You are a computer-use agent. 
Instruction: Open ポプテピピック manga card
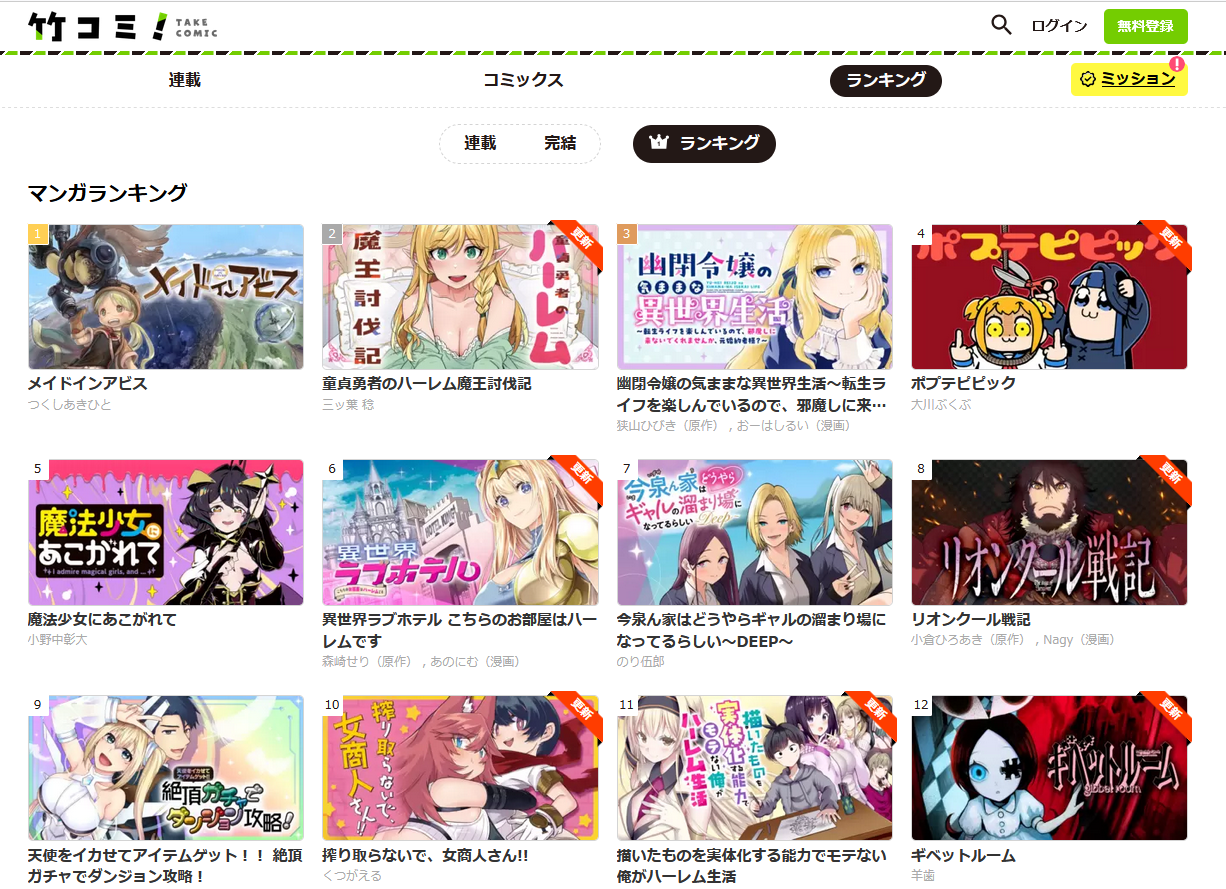pos(1049,297)
